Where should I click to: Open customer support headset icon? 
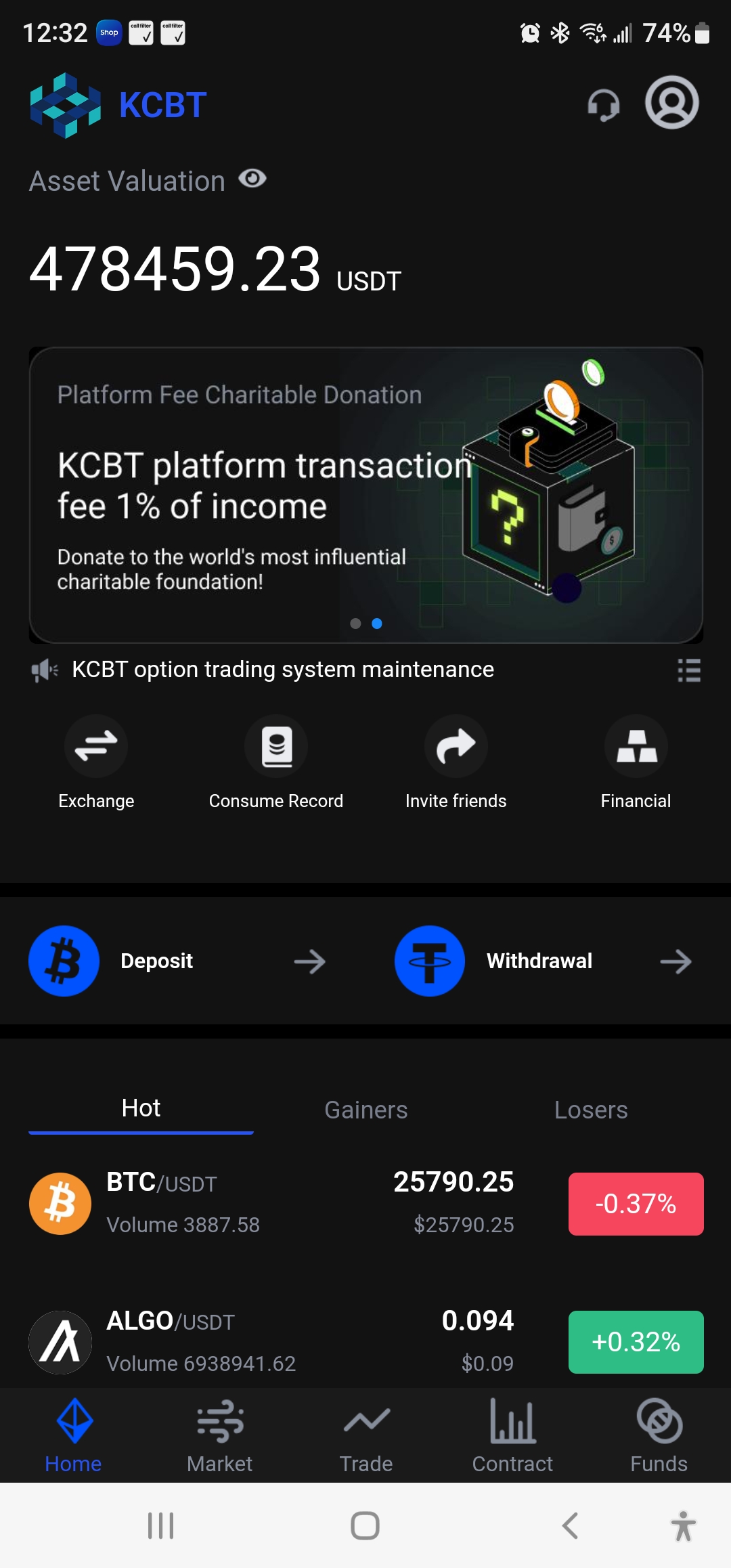603,105
